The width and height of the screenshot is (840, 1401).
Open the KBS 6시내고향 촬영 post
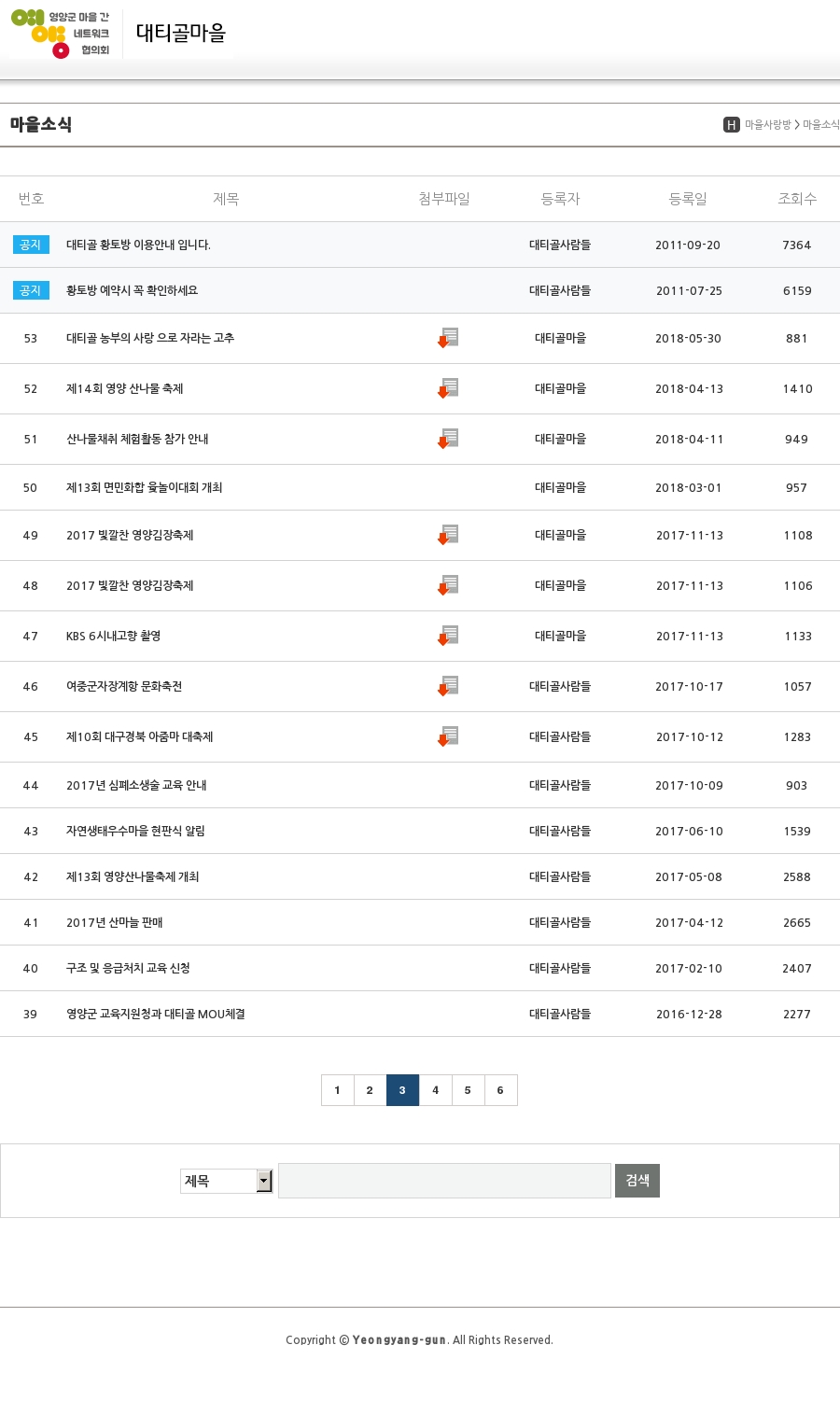pos(113,637)
